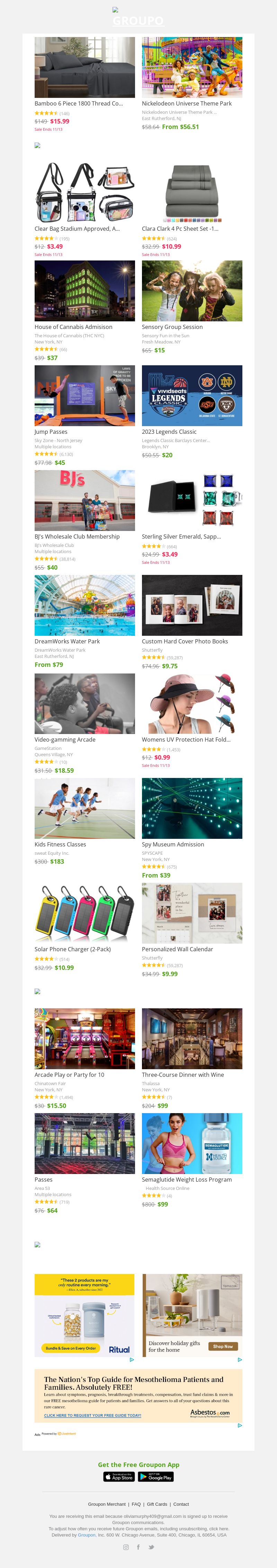The height and width of the screenshot is (1568, 277).
Task: Tap Shop Now on holiday gifts ad
Action: tap(223, 1346)
